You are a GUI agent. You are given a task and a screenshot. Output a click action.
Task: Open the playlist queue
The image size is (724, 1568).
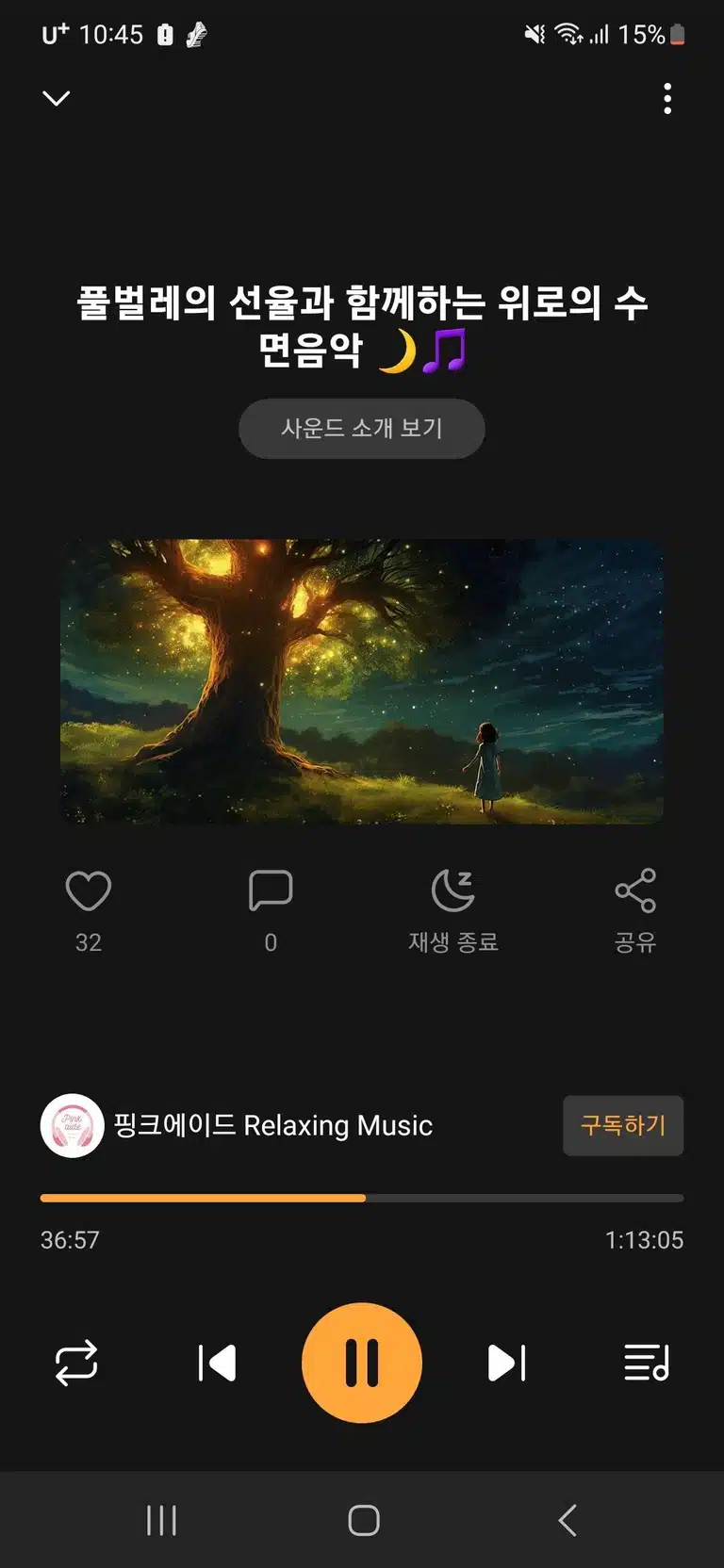(x=647, y=1363)
